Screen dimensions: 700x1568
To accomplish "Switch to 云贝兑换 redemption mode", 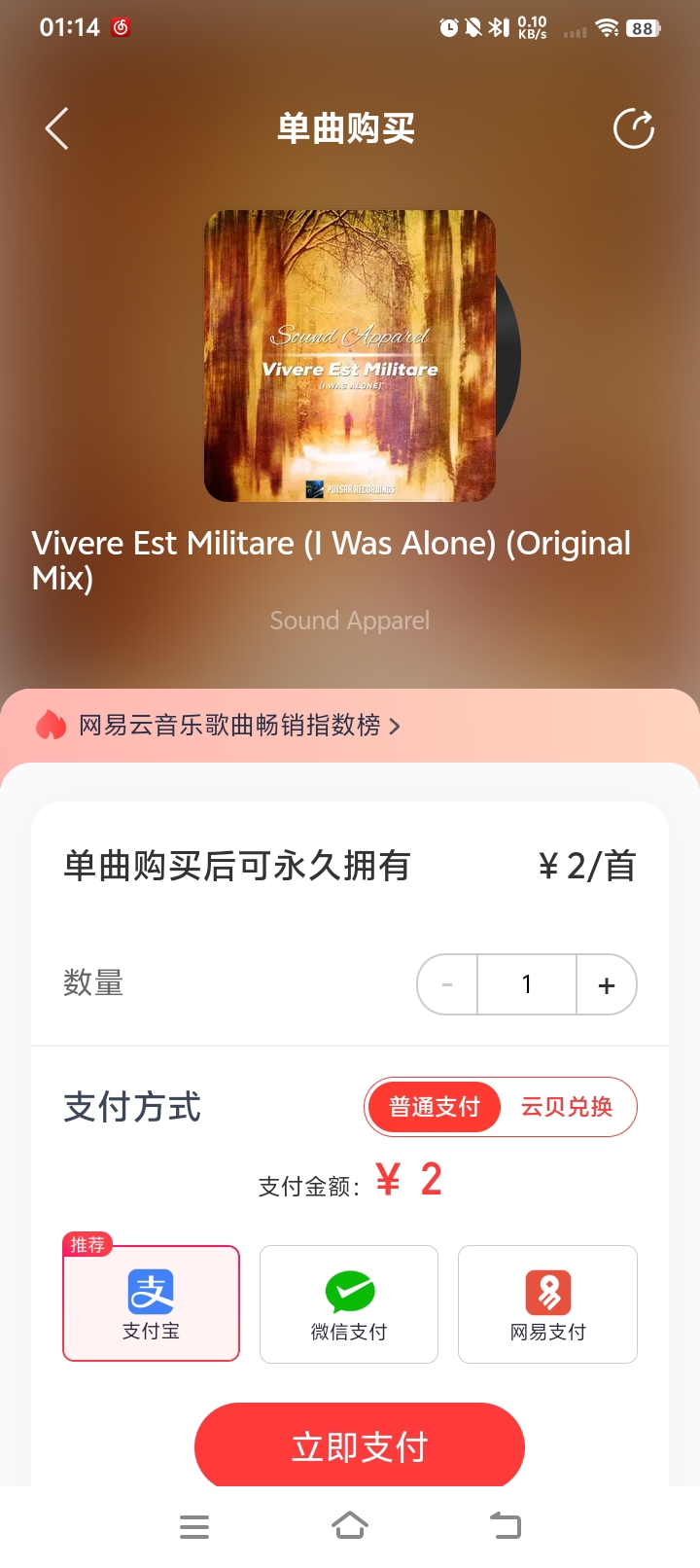I will point(567,1107).
